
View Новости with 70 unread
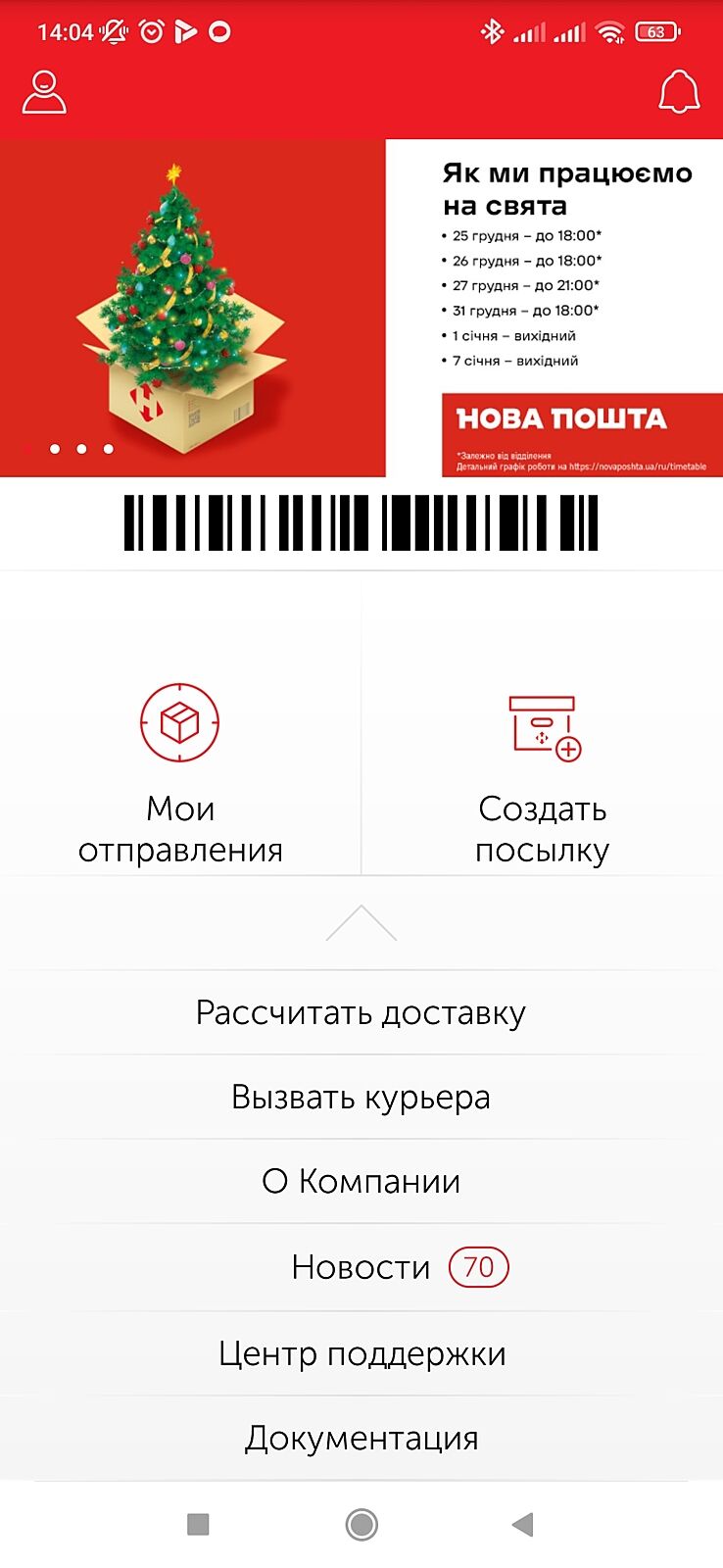[361, 1267]
